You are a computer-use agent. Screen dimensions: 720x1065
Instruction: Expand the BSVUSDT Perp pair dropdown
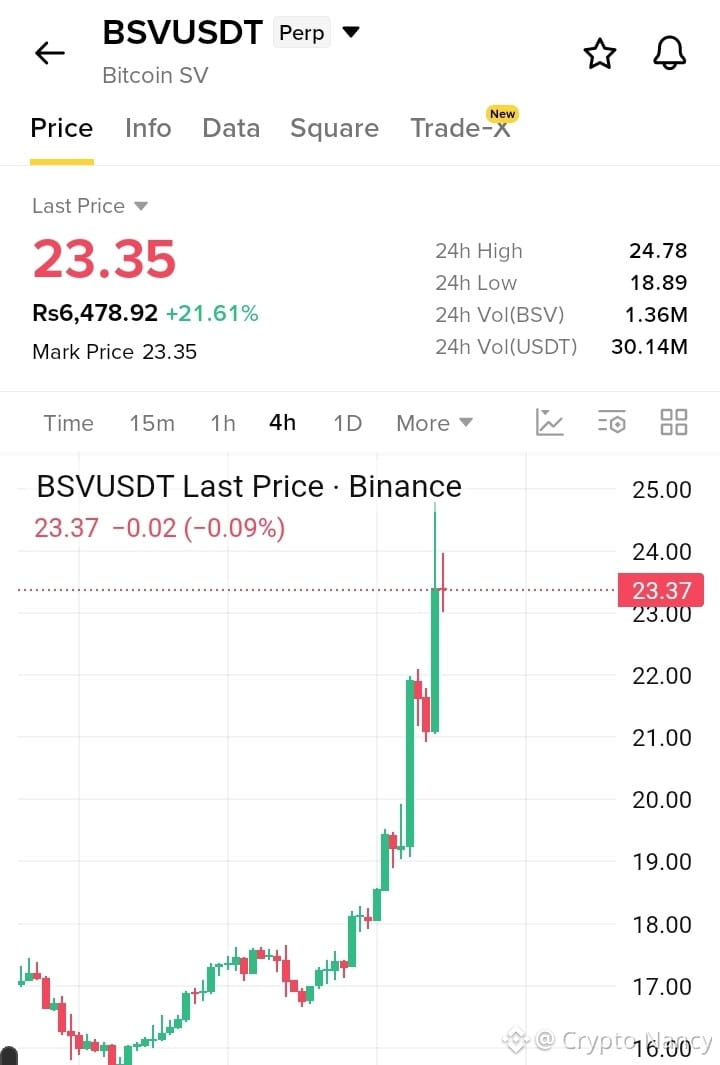[x=350, y=31]
